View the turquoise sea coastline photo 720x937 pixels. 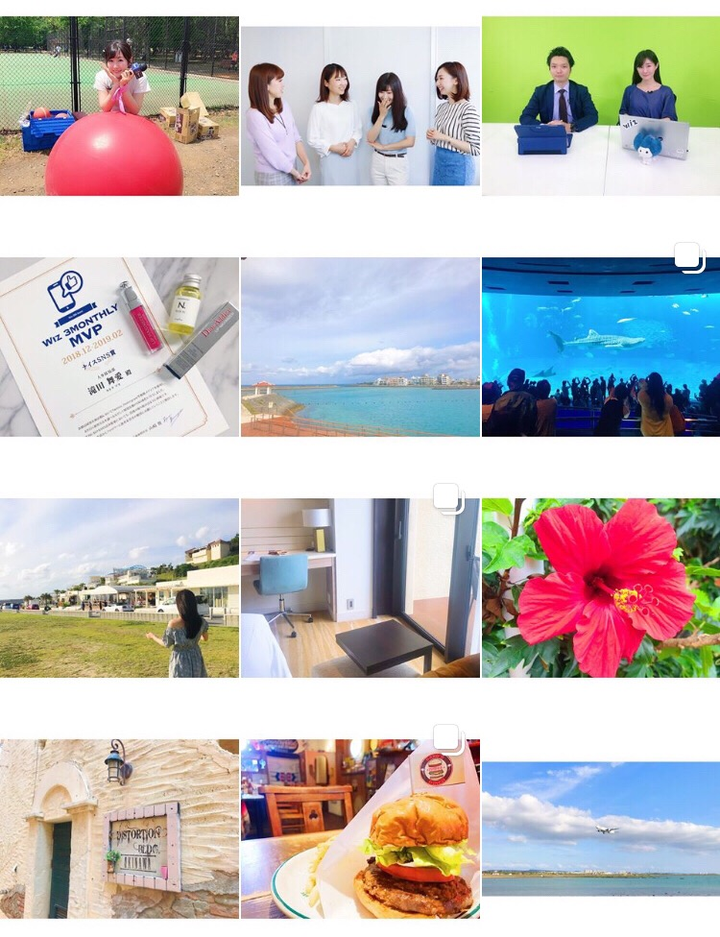click(360, 347)
